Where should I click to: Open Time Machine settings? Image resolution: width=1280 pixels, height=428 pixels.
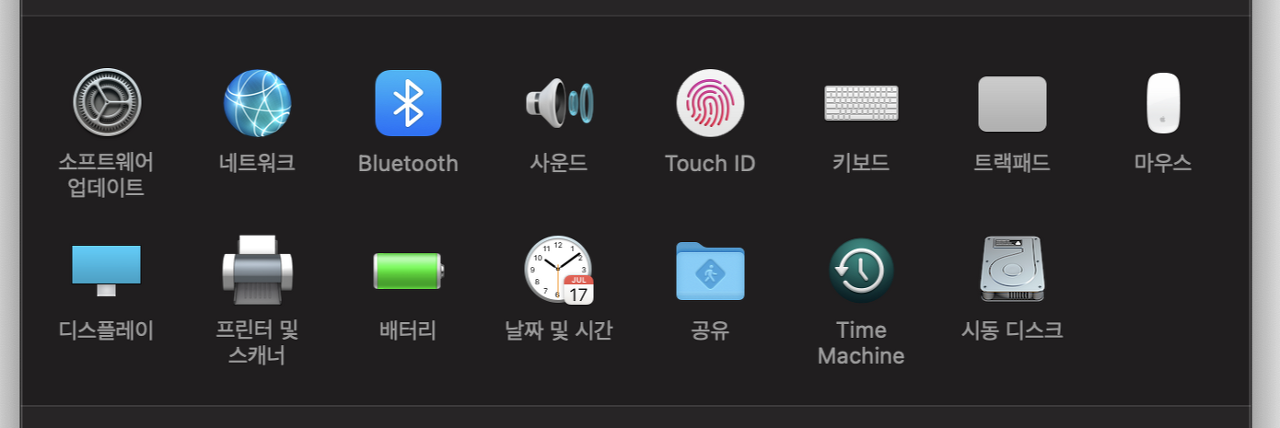pyautogui.click(x=861, y=270)
